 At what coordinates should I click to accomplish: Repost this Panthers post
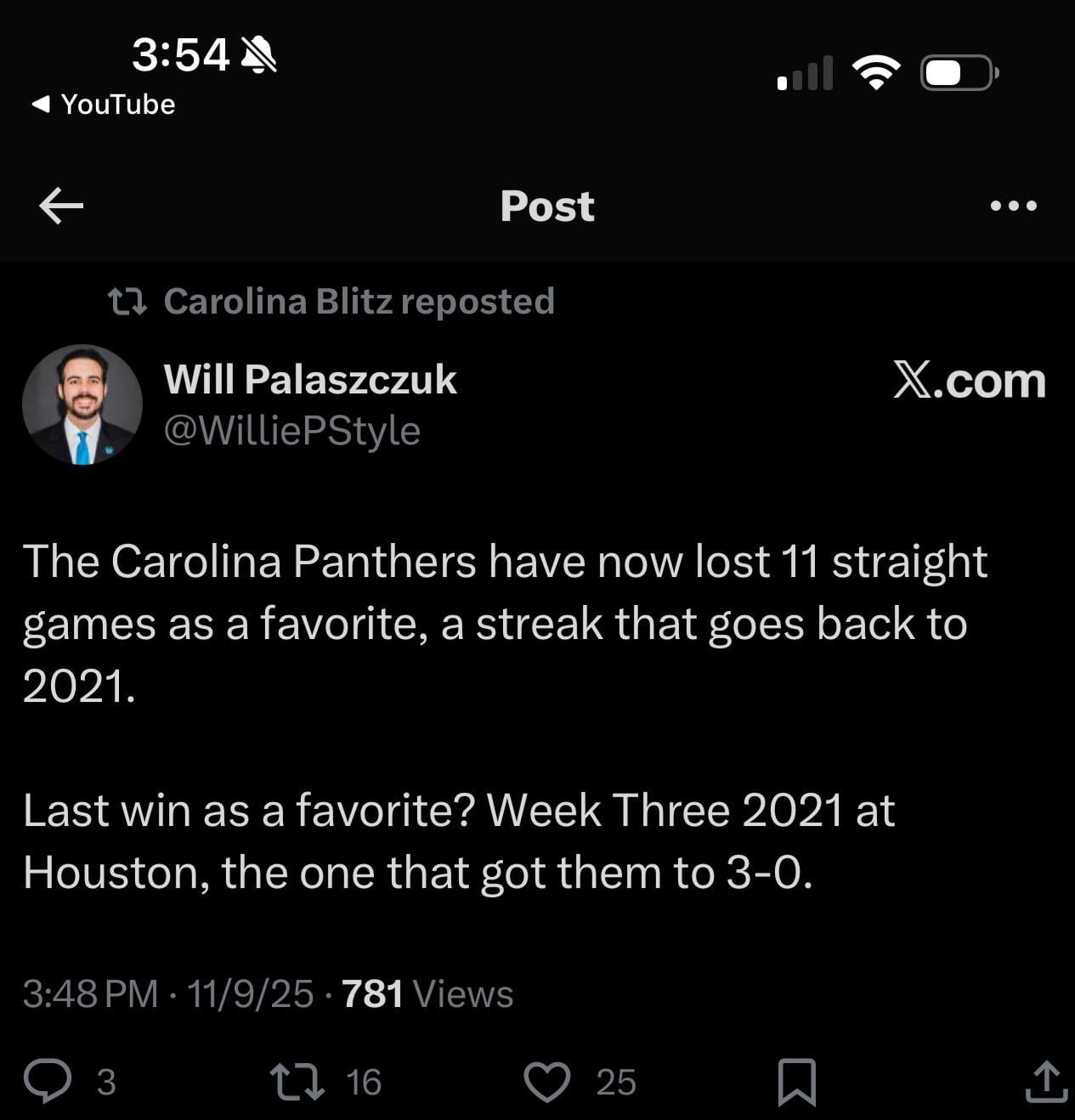(x=297, y=1082)
